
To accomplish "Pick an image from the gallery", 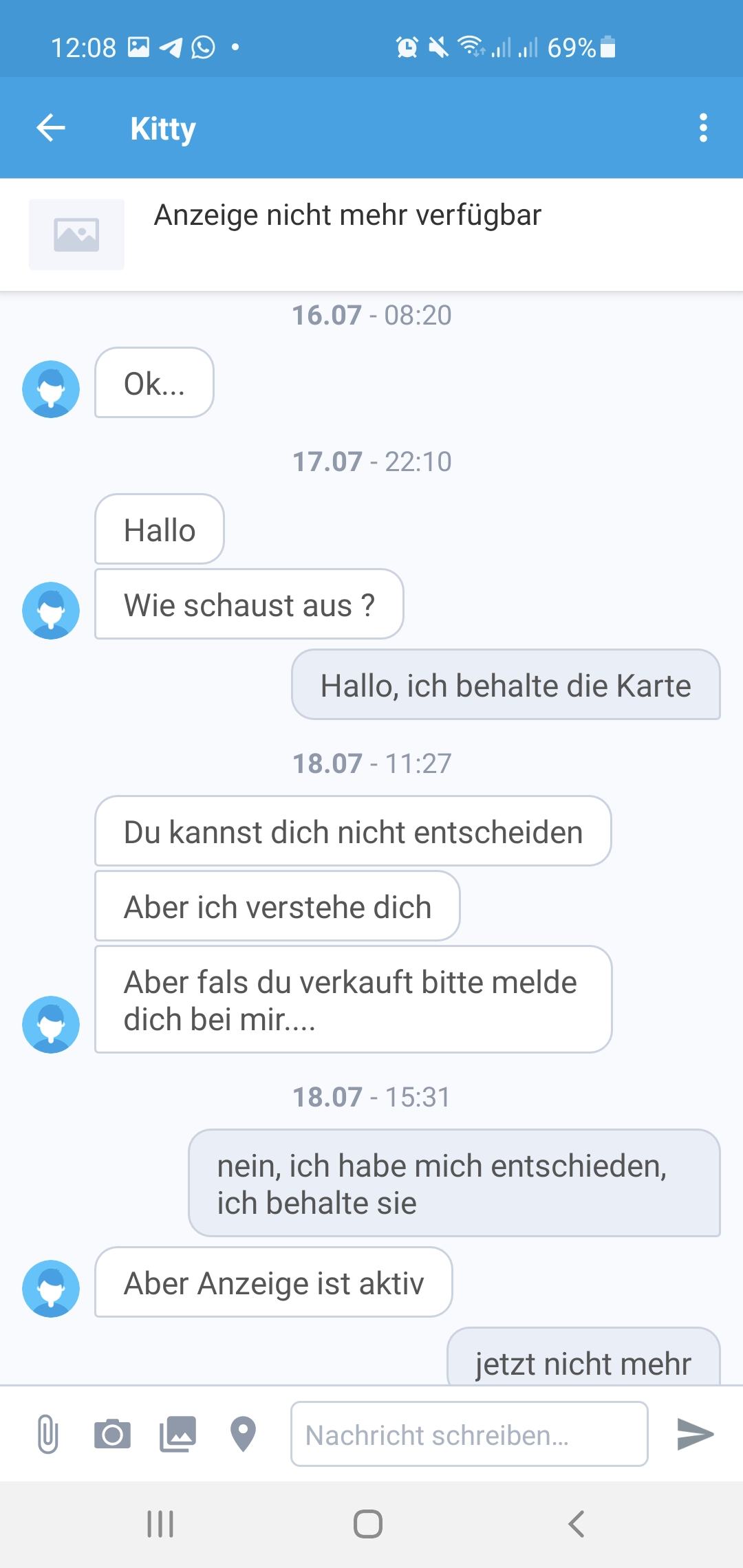I will coord(177,1434).
